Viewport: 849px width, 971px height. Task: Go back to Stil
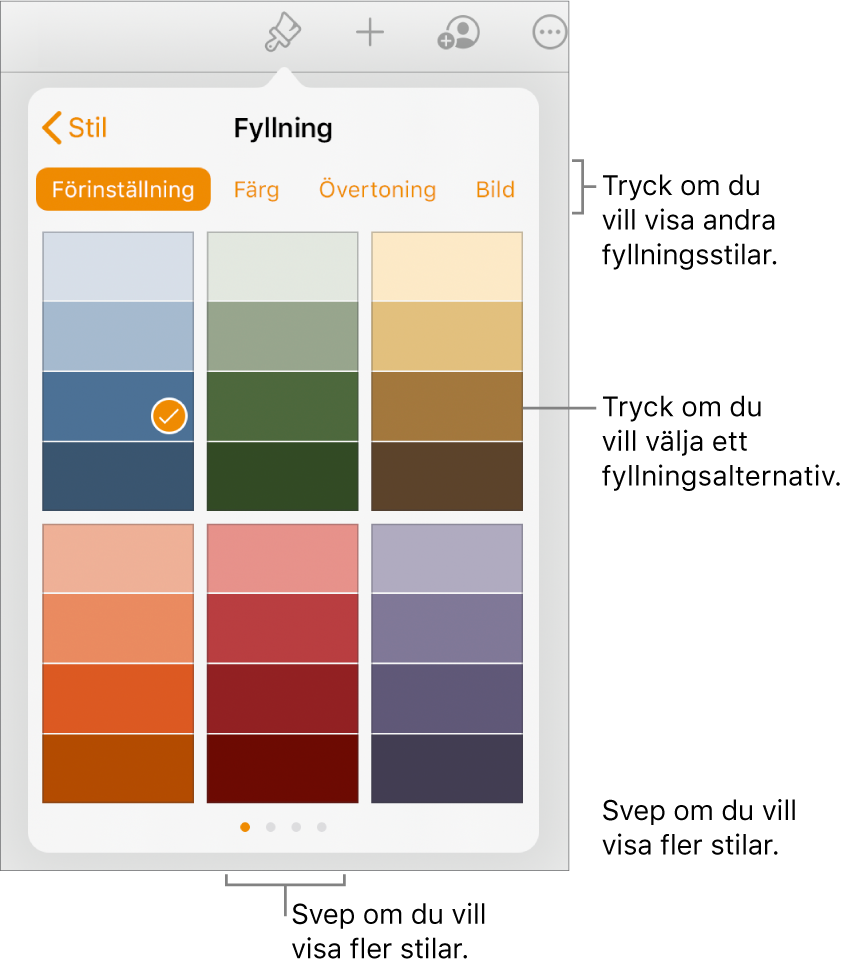pyautogui.click(x=75, y=128)
